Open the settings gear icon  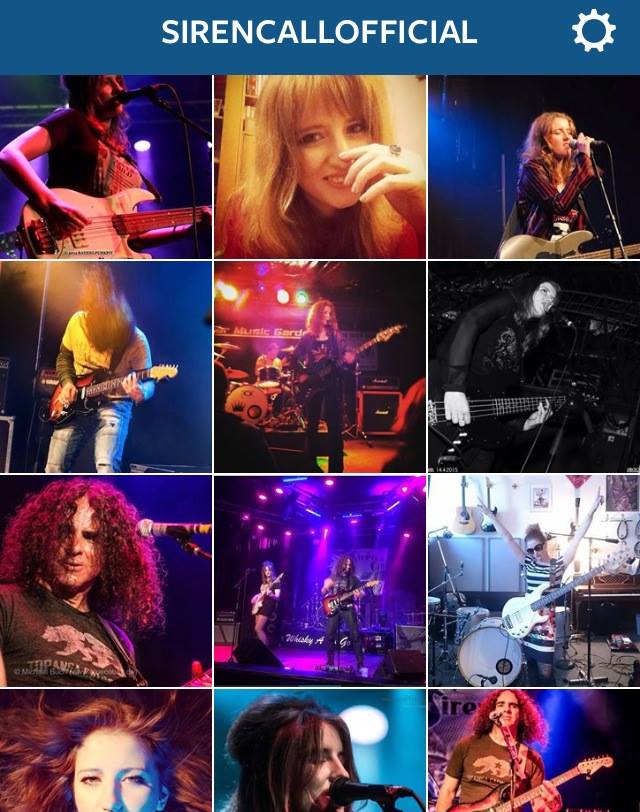(x=593, y=32)
